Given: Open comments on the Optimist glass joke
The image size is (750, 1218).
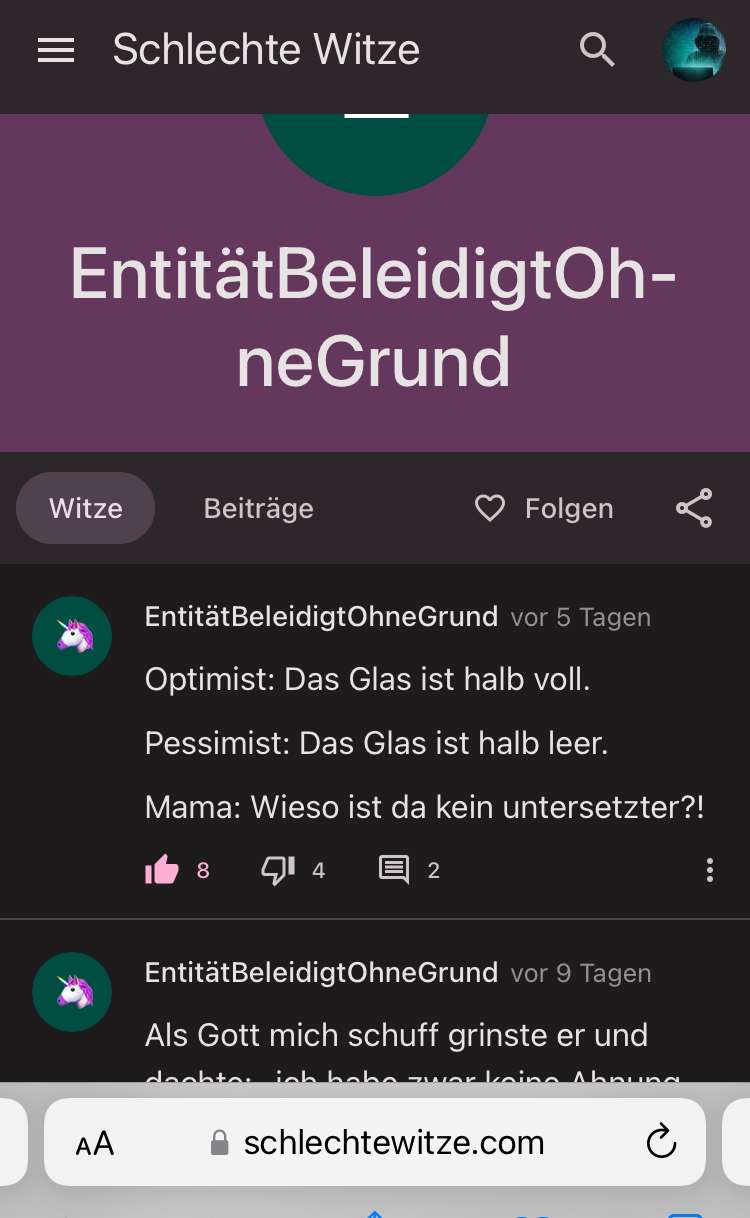Looking at the screenshot, I should 395,870.
